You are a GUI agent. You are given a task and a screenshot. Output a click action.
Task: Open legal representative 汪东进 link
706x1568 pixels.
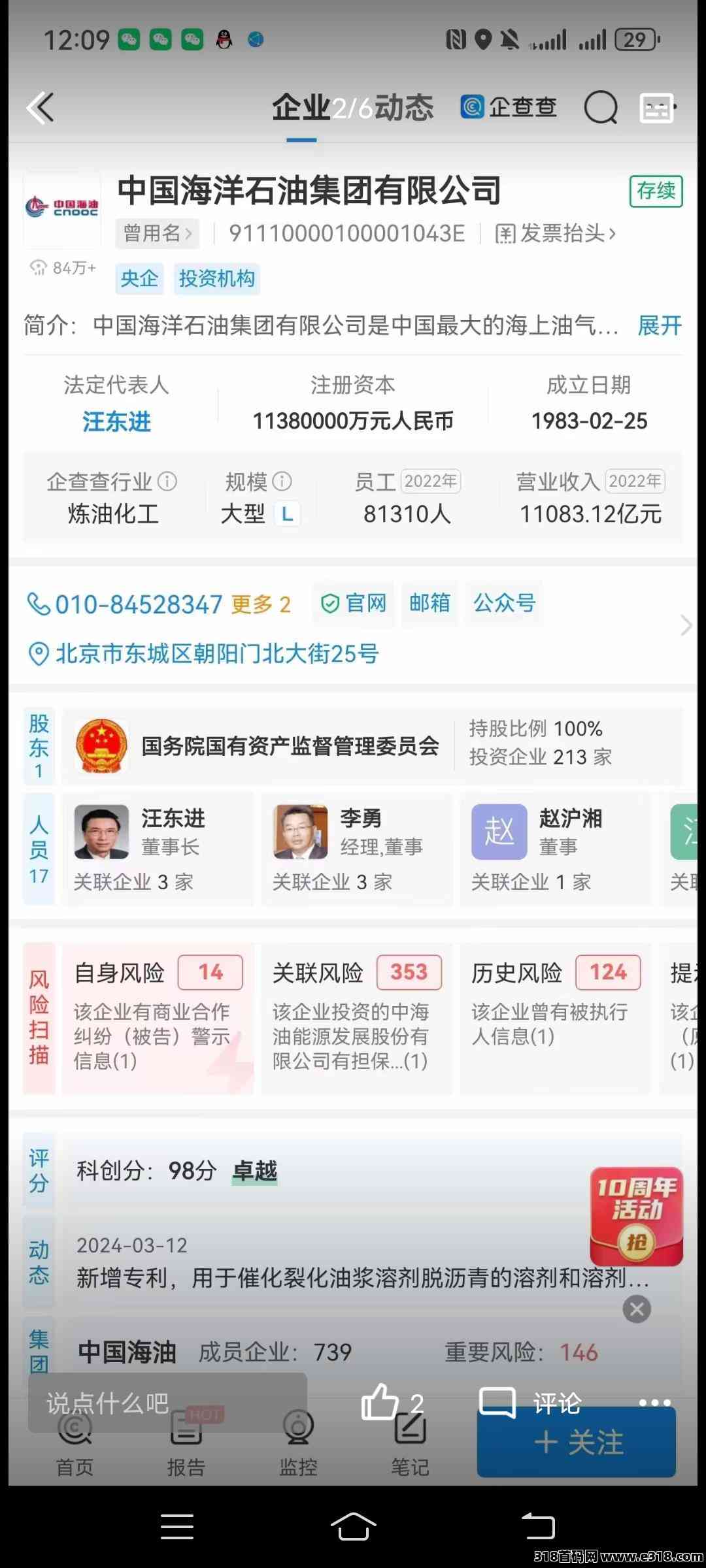click(116, 421)
